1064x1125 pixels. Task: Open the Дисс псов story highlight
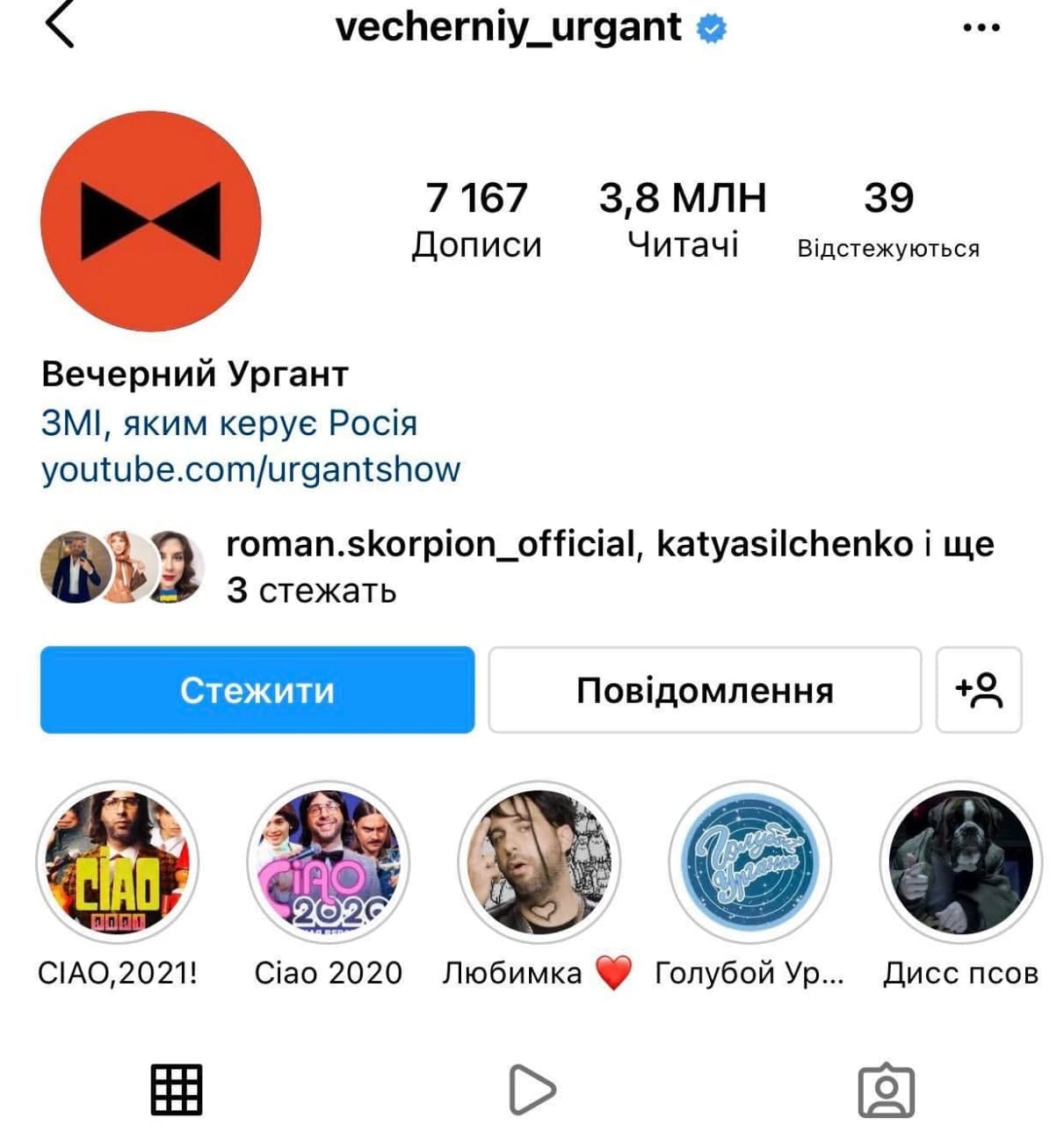point(960,863)
